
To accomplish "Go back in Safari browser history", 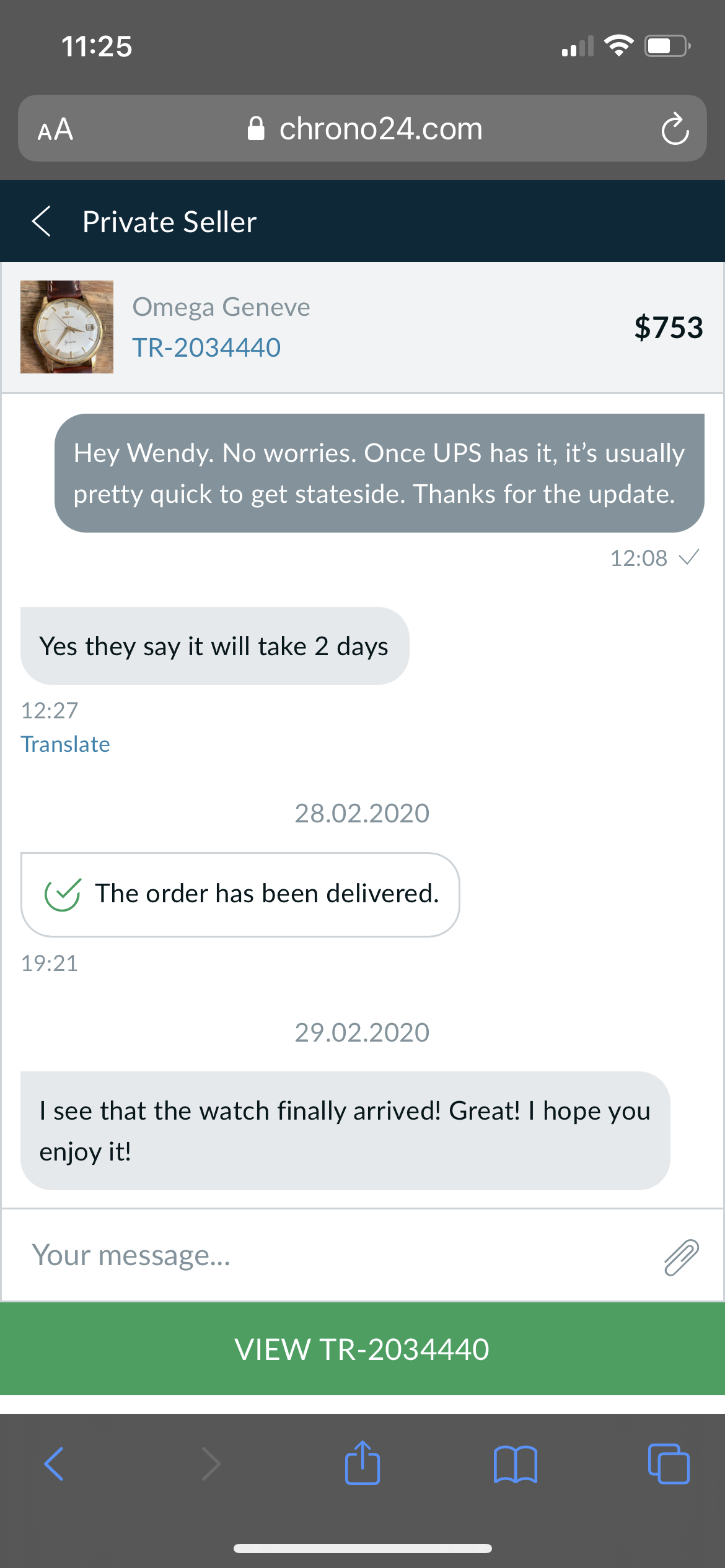I will point(54,1464).
